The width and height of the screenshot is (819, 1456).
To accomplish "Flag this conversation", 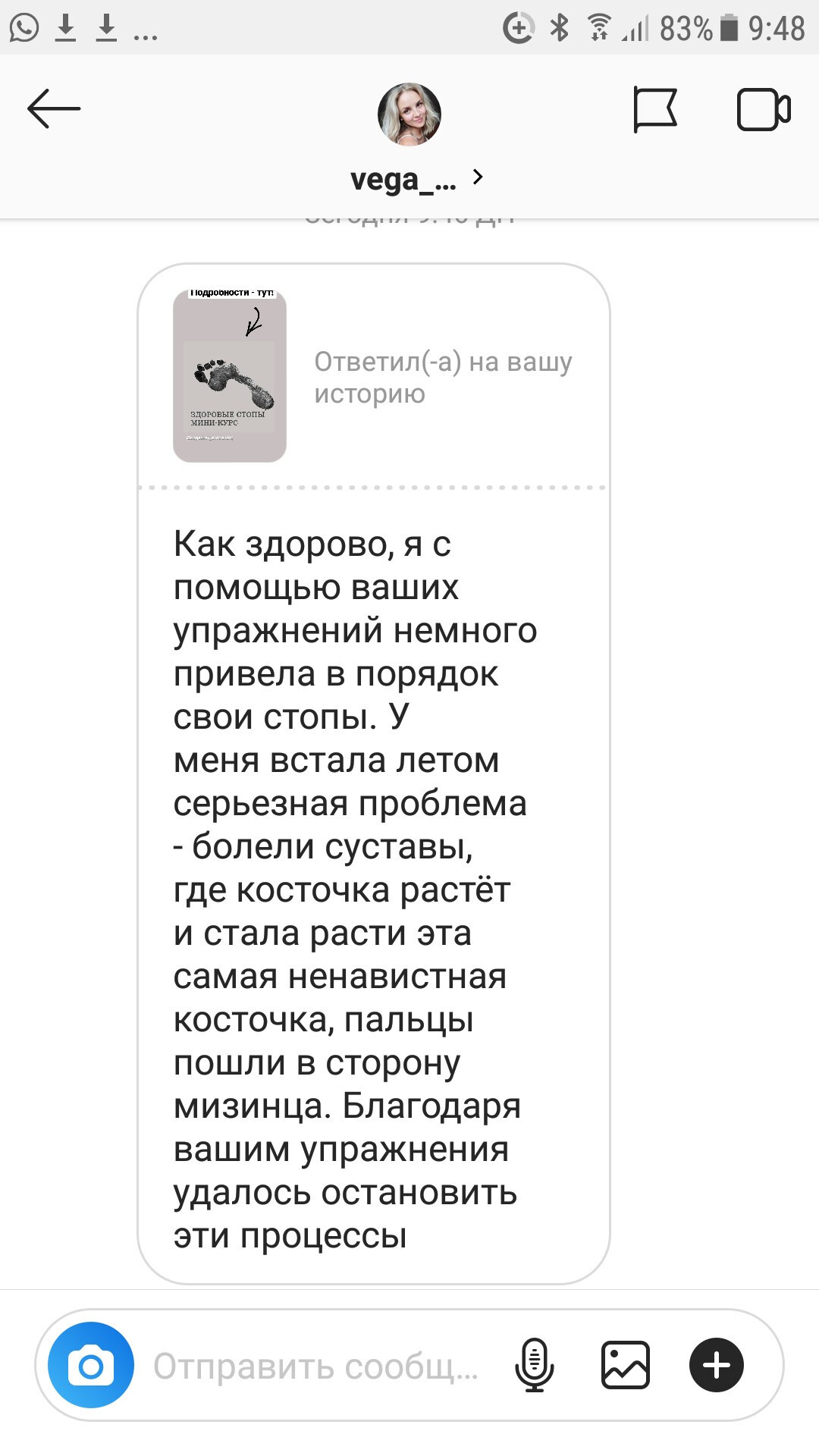I will coord(654,110).
